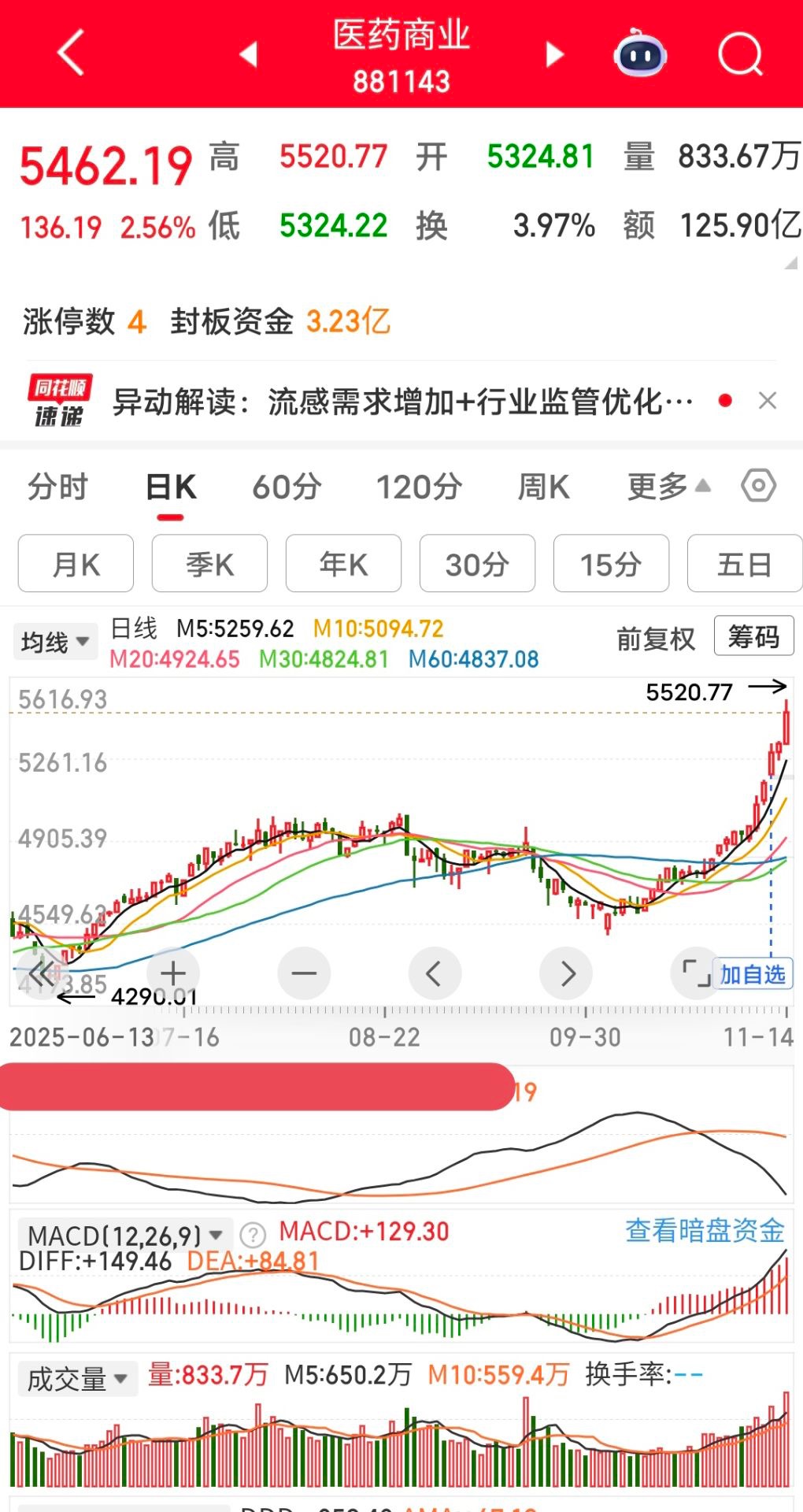Open the 成交量 indicator dropdown
This screenshot has height=1512, width=803.
(77, 1379)
